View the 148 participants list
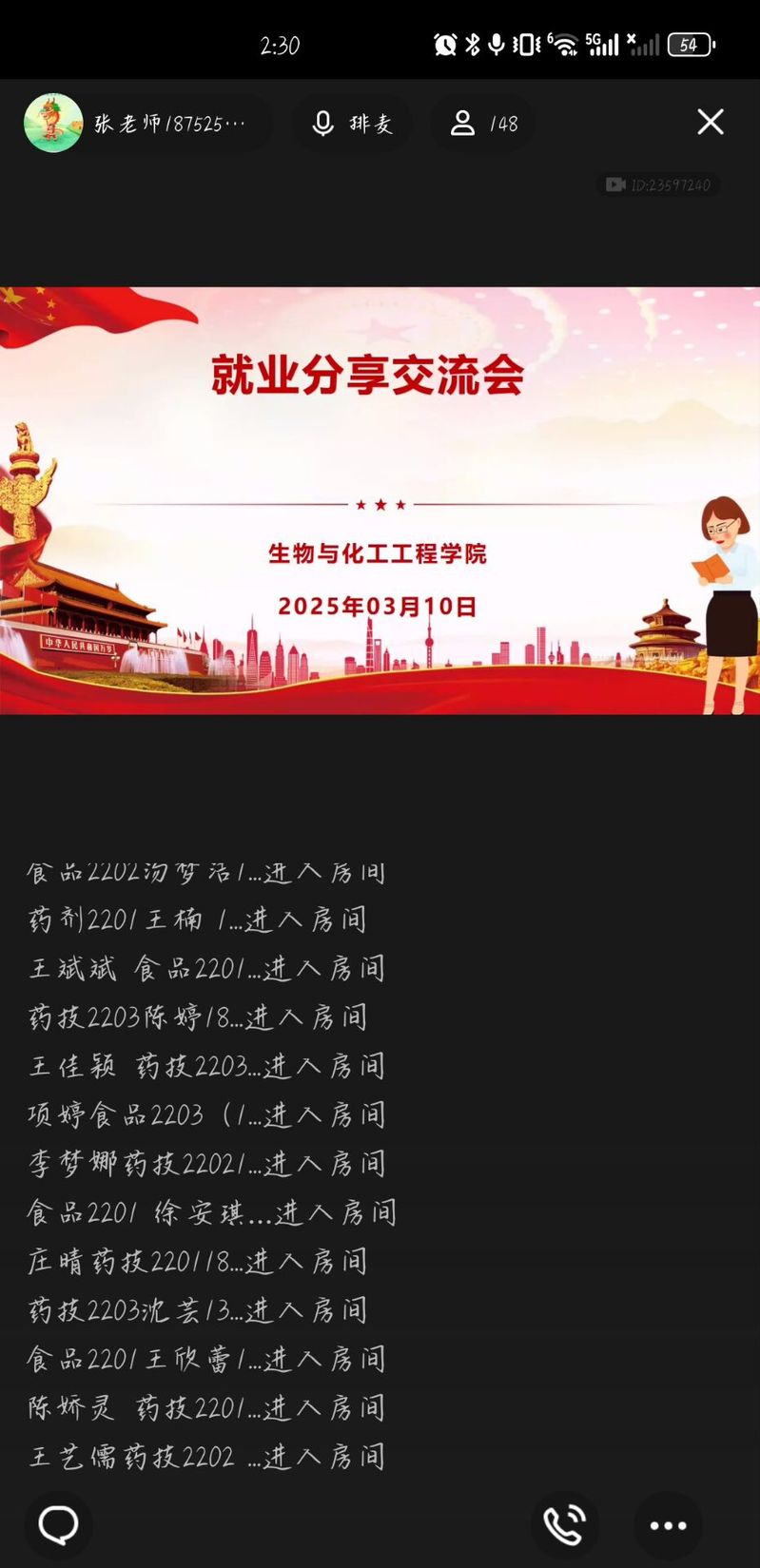Viewport: 760px width, 1568px height. click(483, 124)
